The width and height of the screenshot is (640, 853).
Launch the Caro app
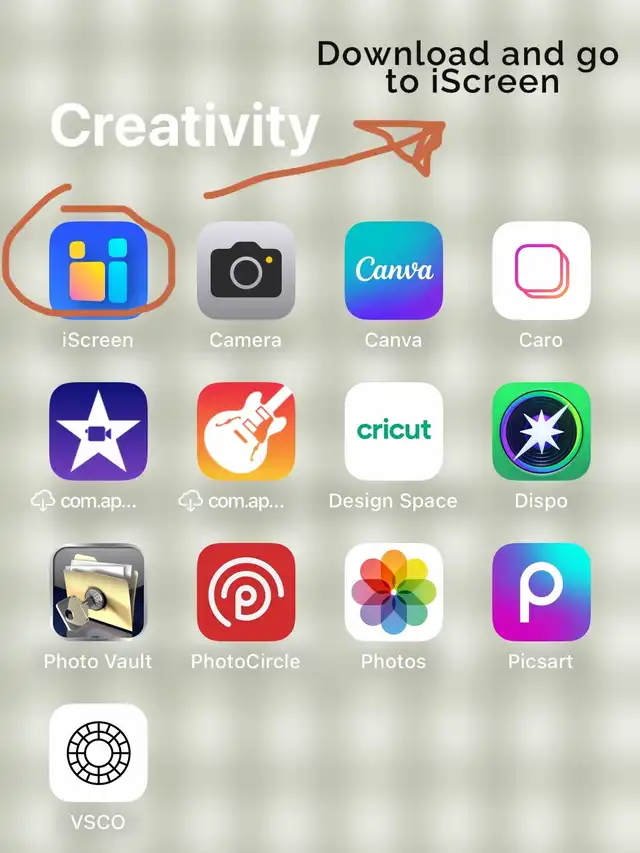click(x=541, y=270)
